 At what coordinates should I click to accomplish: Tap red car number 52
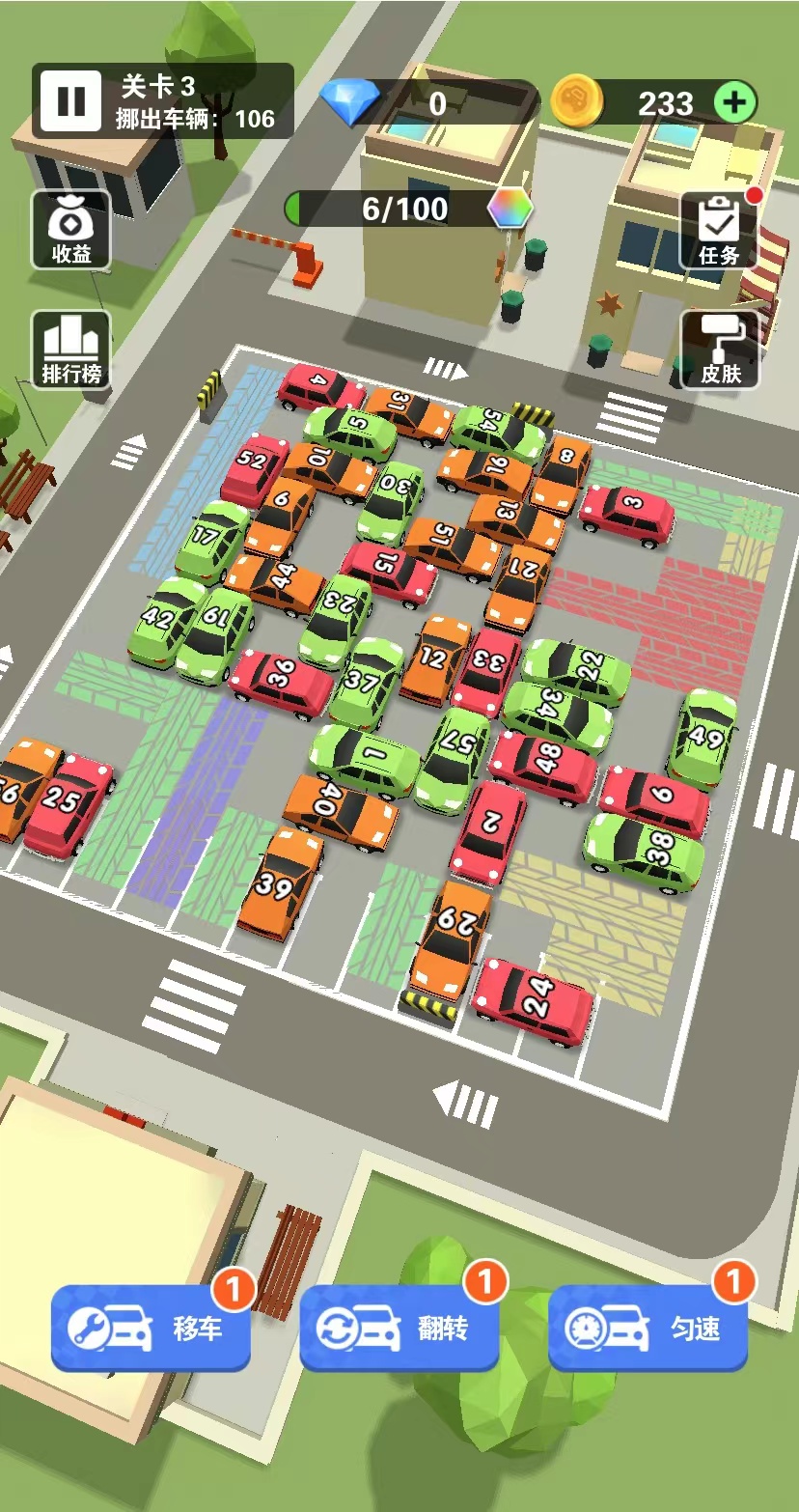click(253, 467)
